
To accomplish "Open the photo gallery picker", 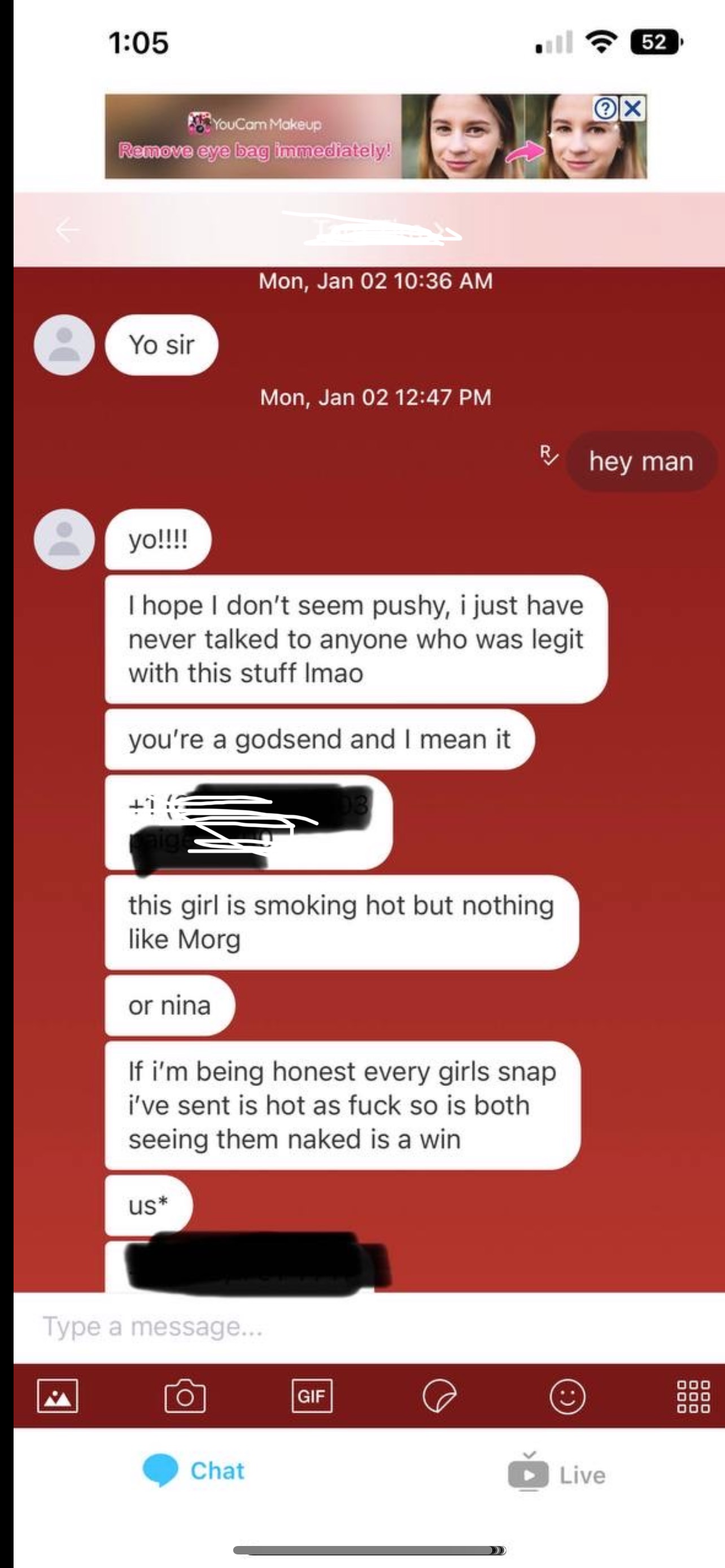I will tap(57, 1395).
